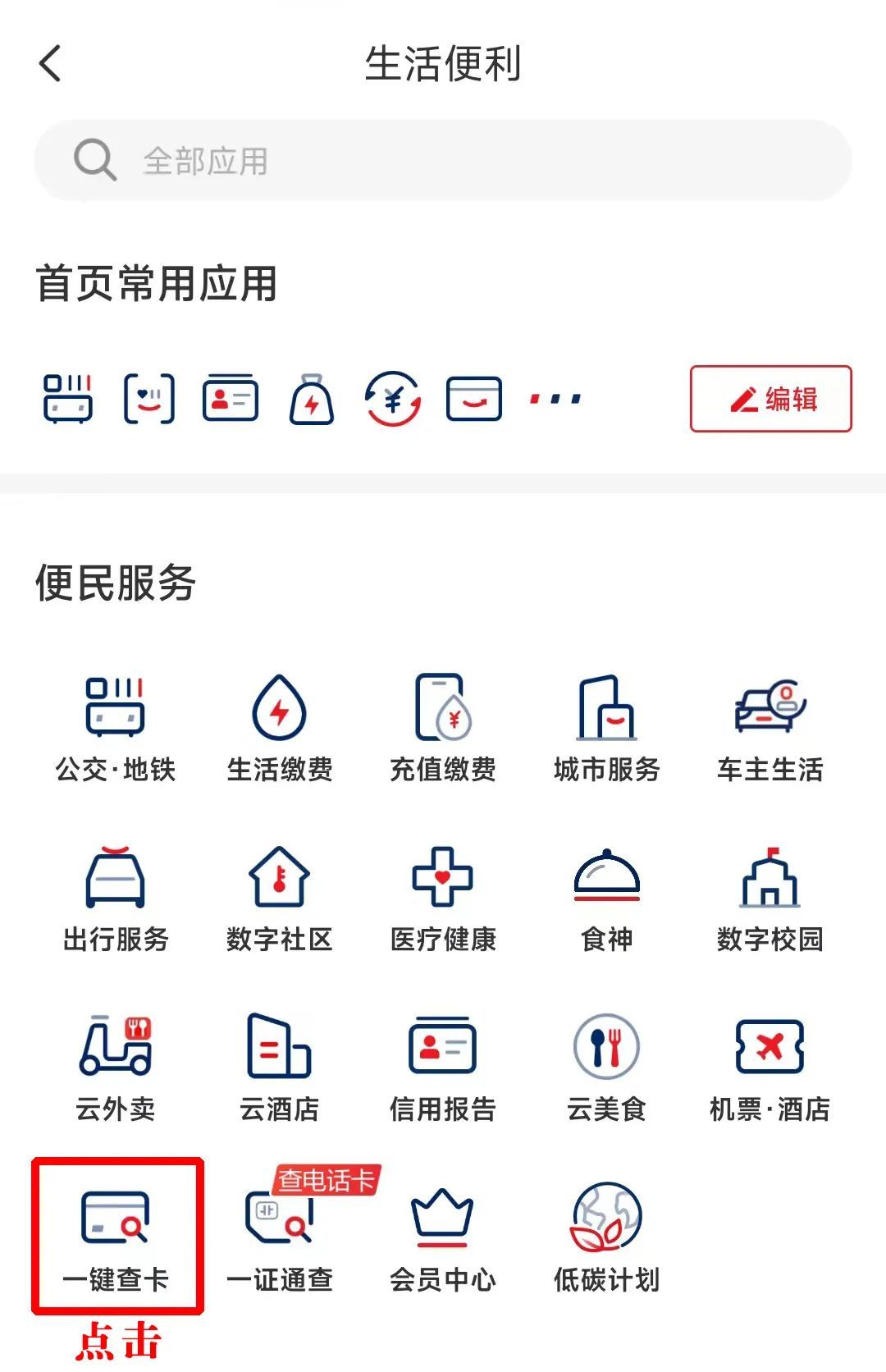The image size is (886, 1372).
Task: Open 机票·酒店 booking
Action: click(x=770, y=1067)
